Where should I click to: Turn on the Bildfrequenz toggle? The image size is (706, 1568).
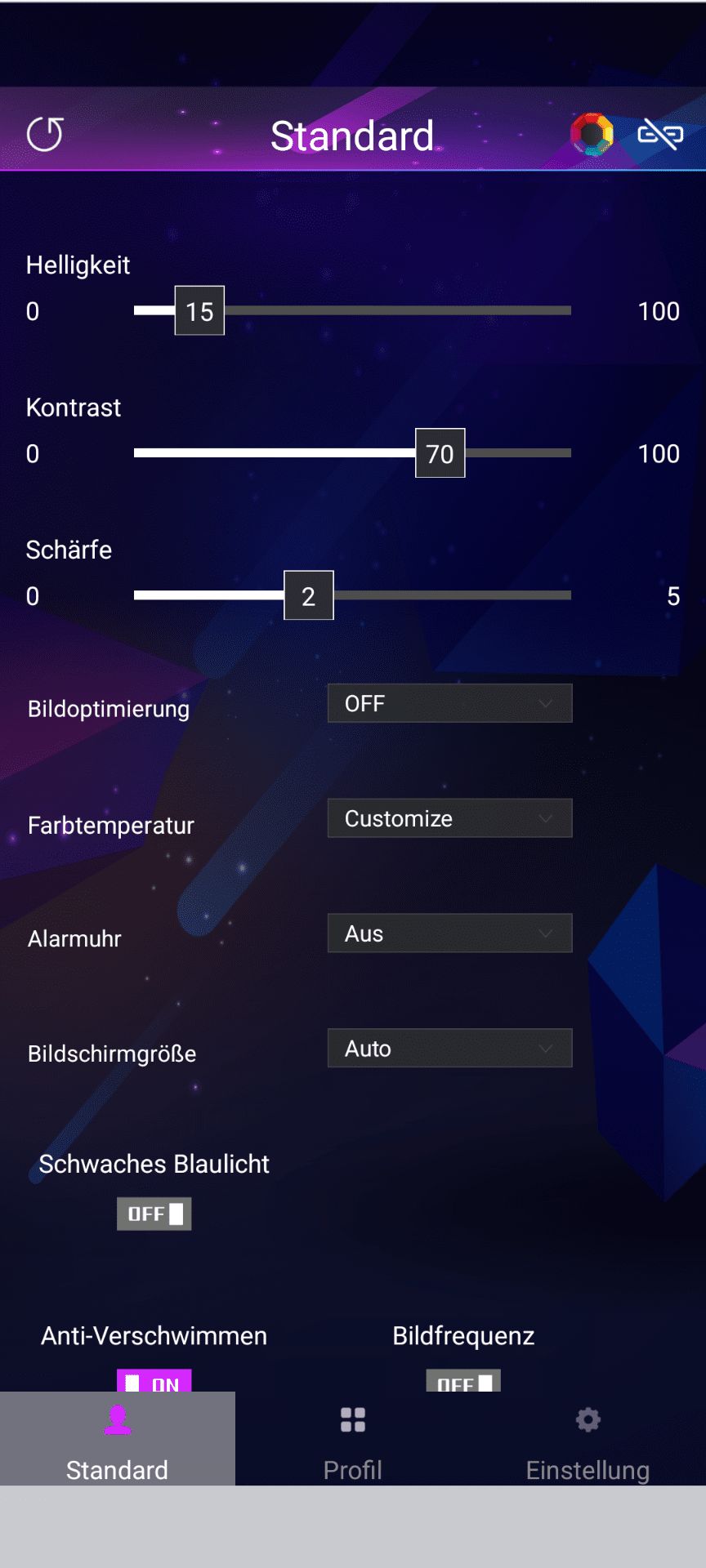pos(463,1382)
